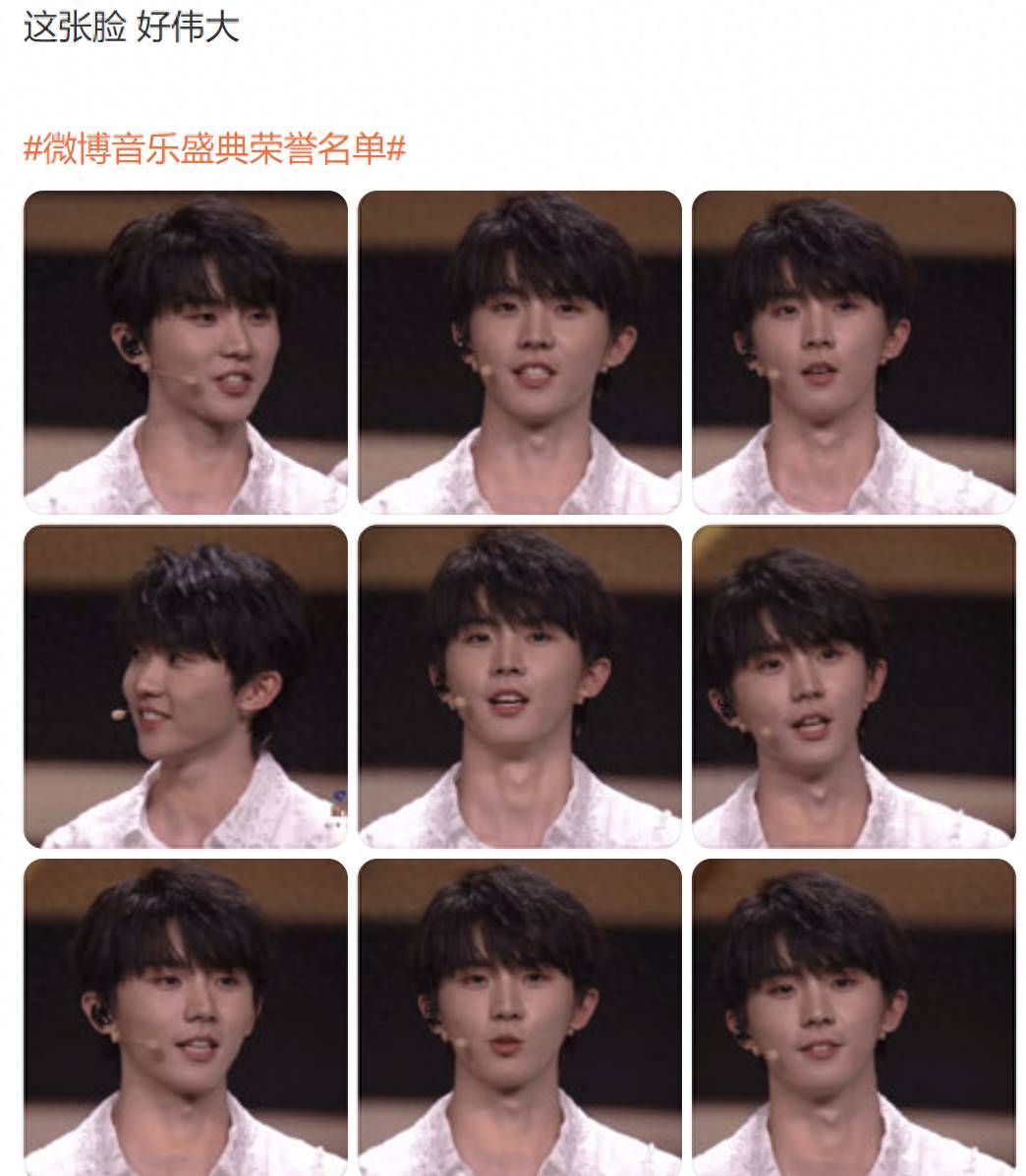Open the center photo of the nine-image grid
Viewport: 1026px width, 1176px height.
pyautogui.click(x=519, y=686)
